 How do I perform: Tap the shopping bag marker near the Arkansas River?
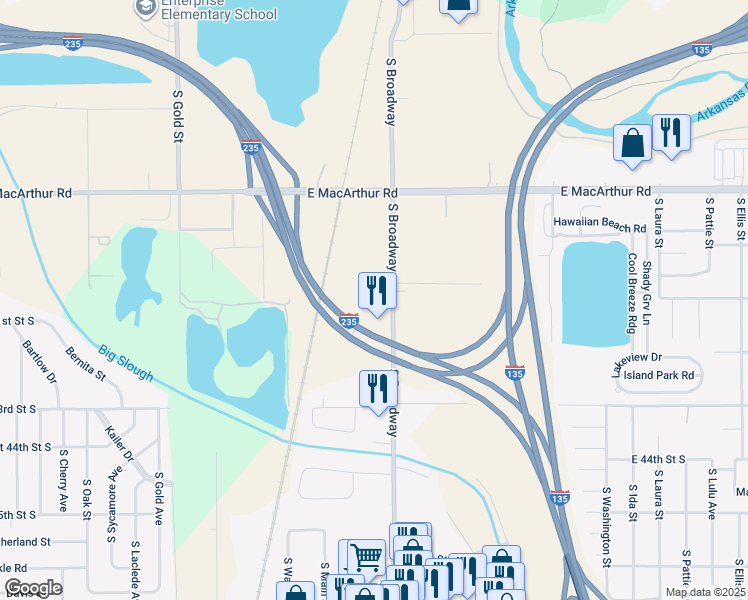point(632,145)
